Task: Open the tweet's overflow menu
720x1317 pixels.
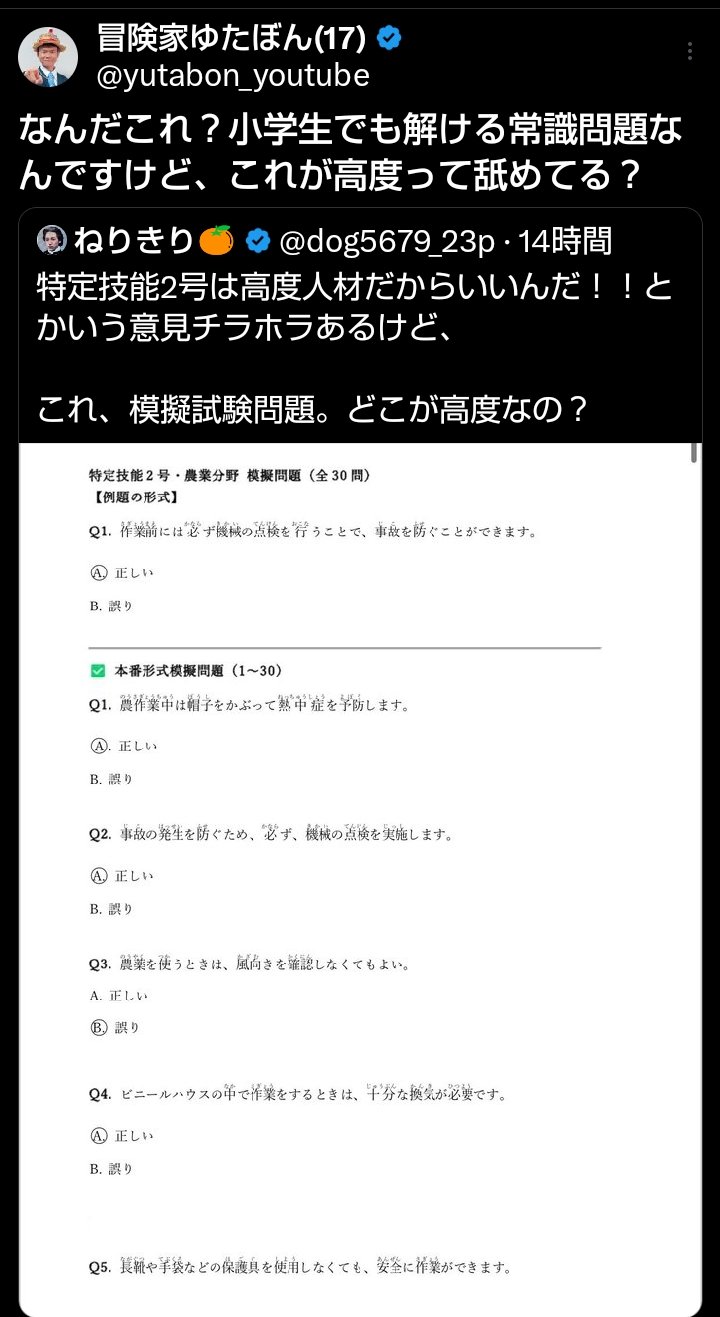Action: pyautogui.click(x=690, y=52)
